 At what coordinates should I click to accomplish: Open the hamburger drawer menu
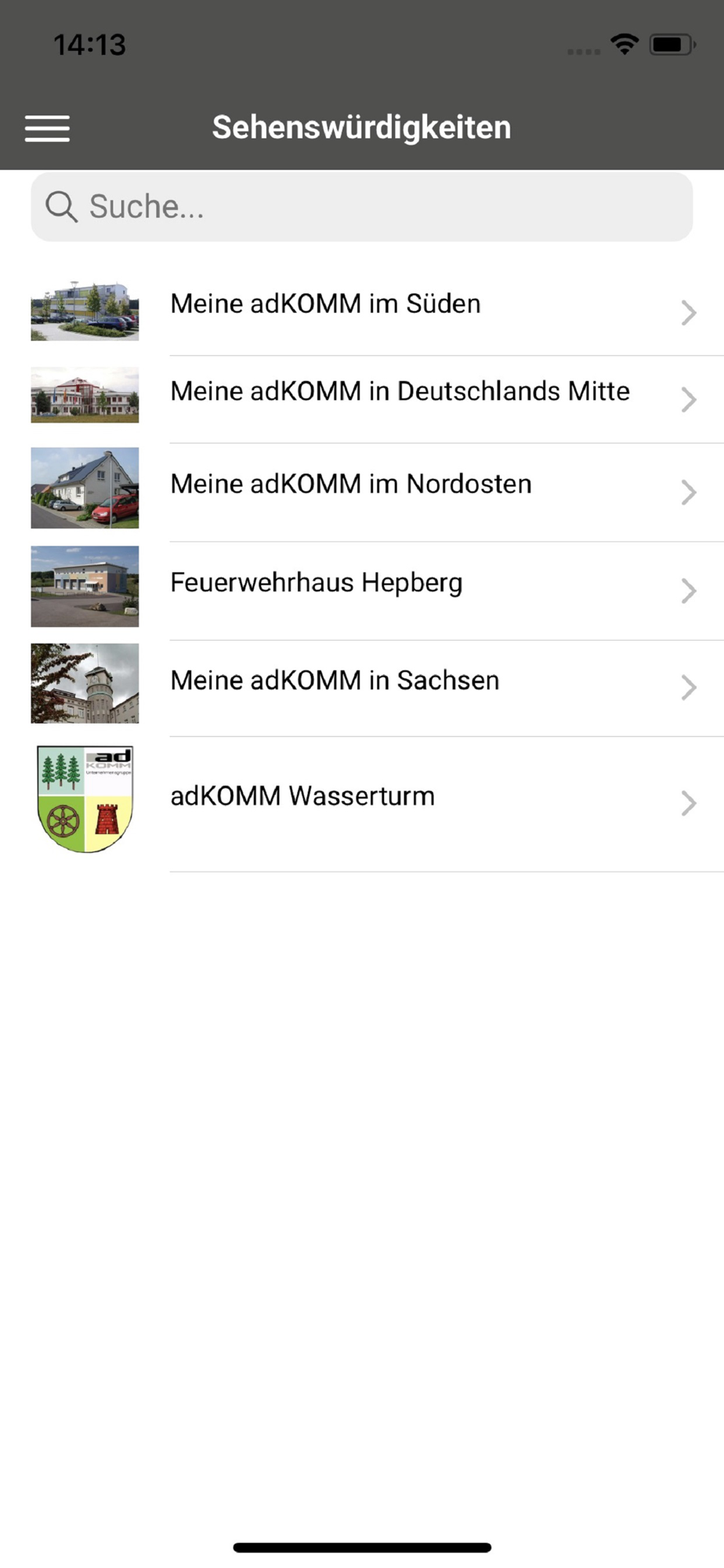[x=47, y=128]
